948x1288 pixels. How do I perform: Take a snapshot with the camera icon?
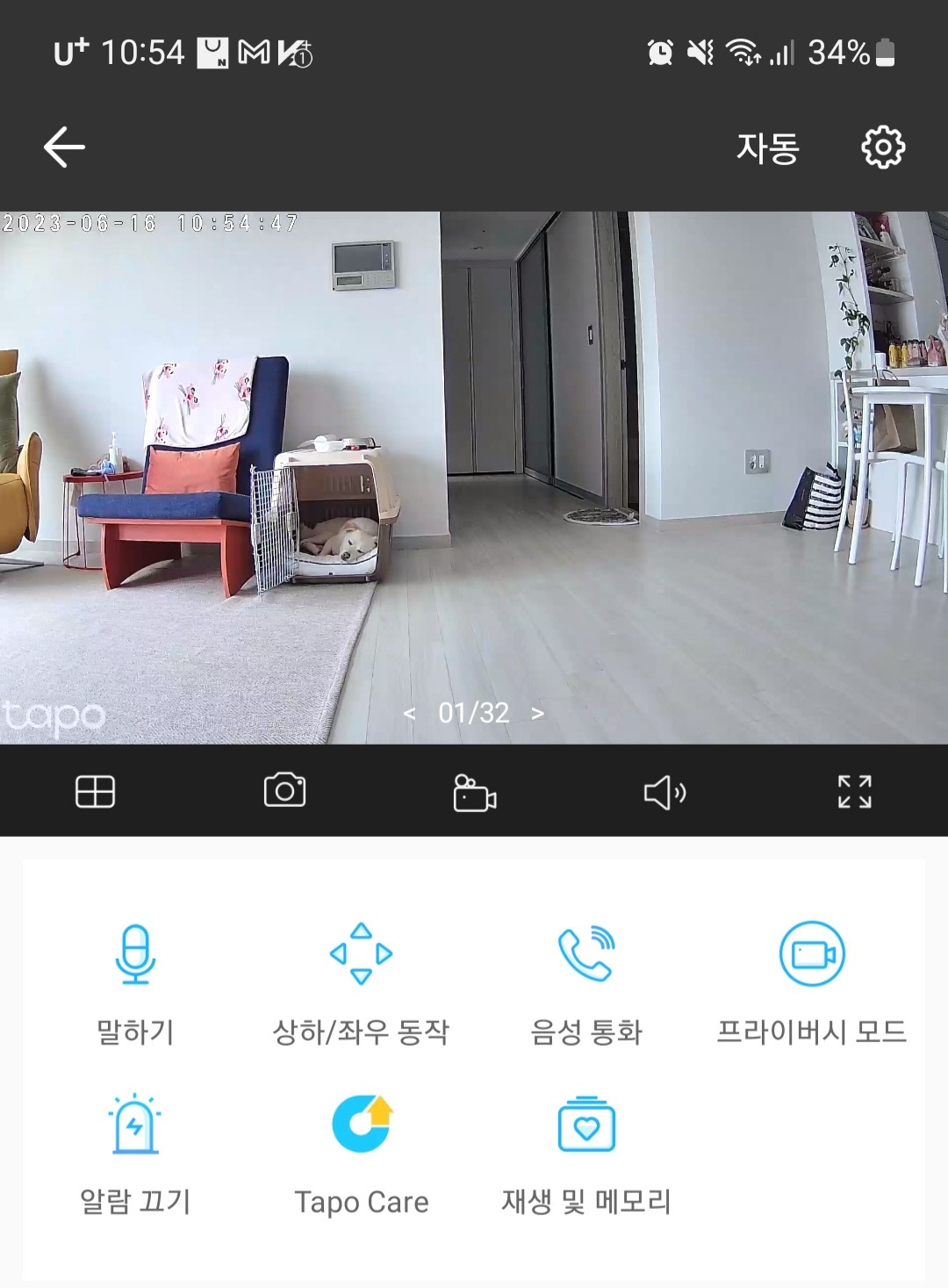[284, 792]
